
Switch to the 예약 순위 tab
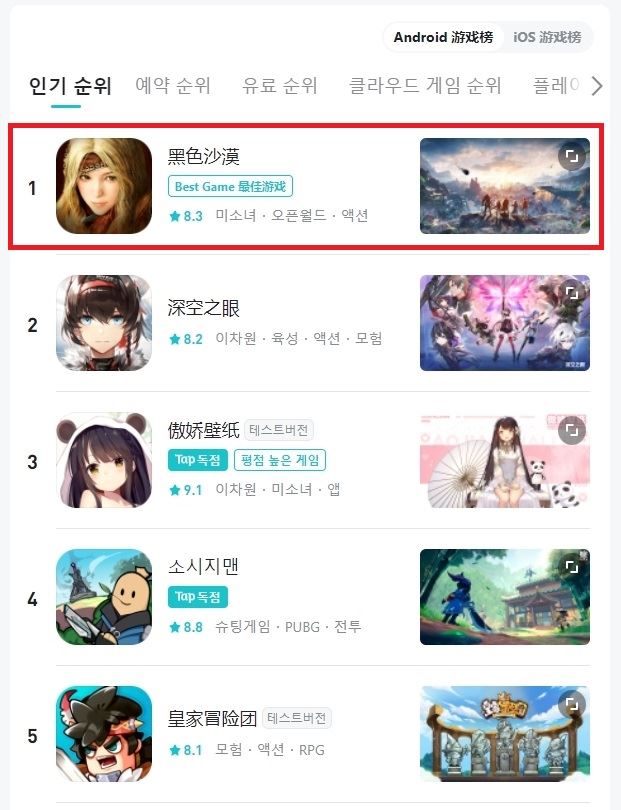(173, 86)
